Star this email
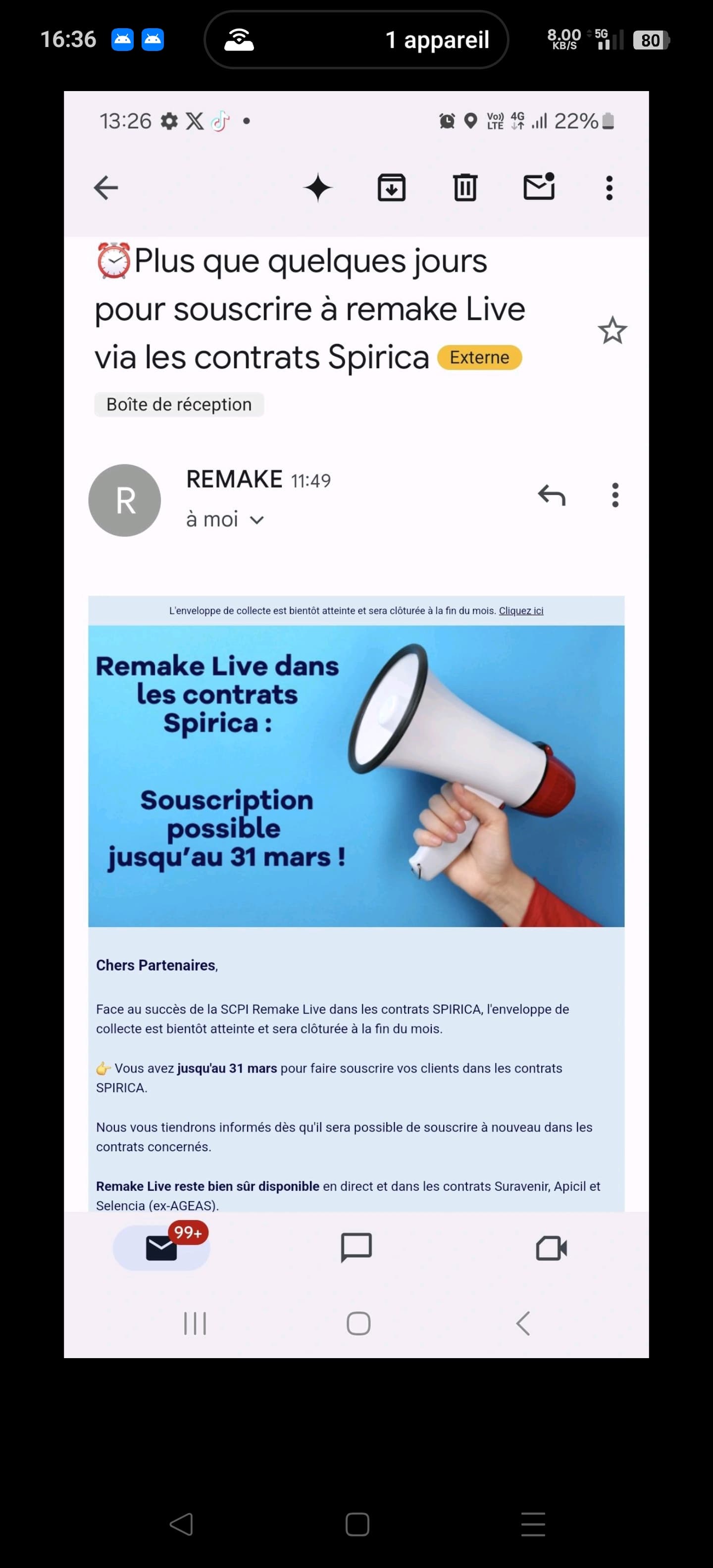This screenshot has height=1568, width=713. coord(612,331)
